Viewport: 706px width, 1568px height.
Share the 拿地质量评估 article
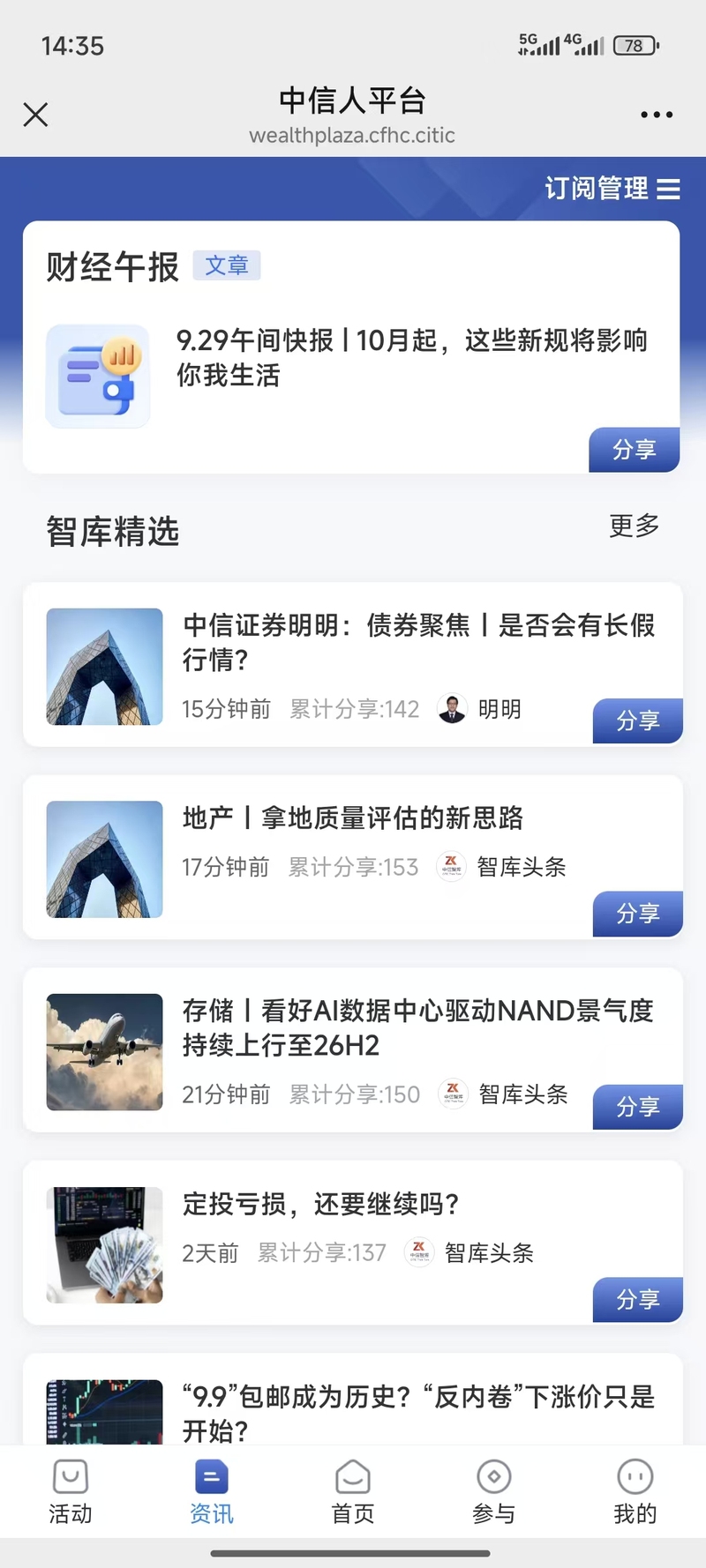637,914
